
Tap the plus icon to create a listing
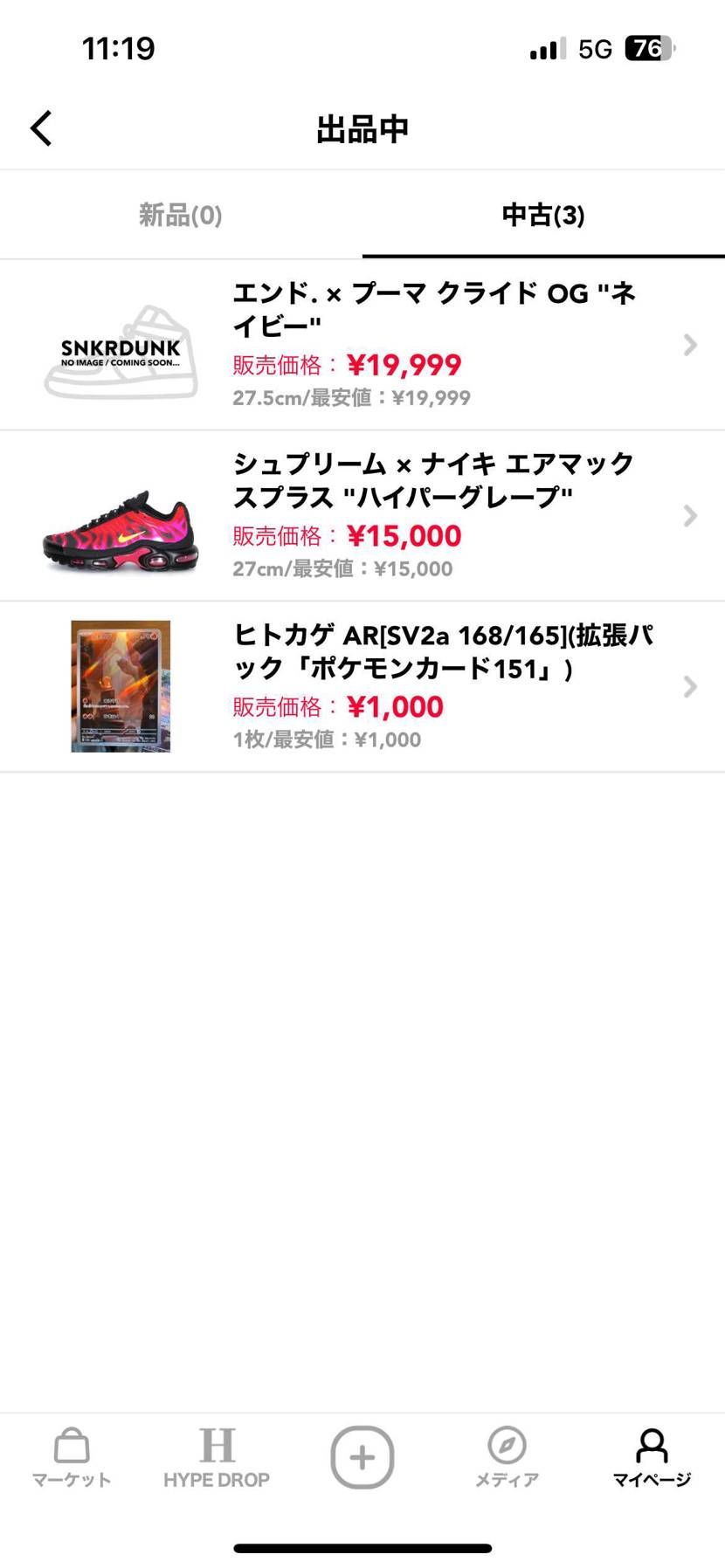click(x=362, y=1456)
